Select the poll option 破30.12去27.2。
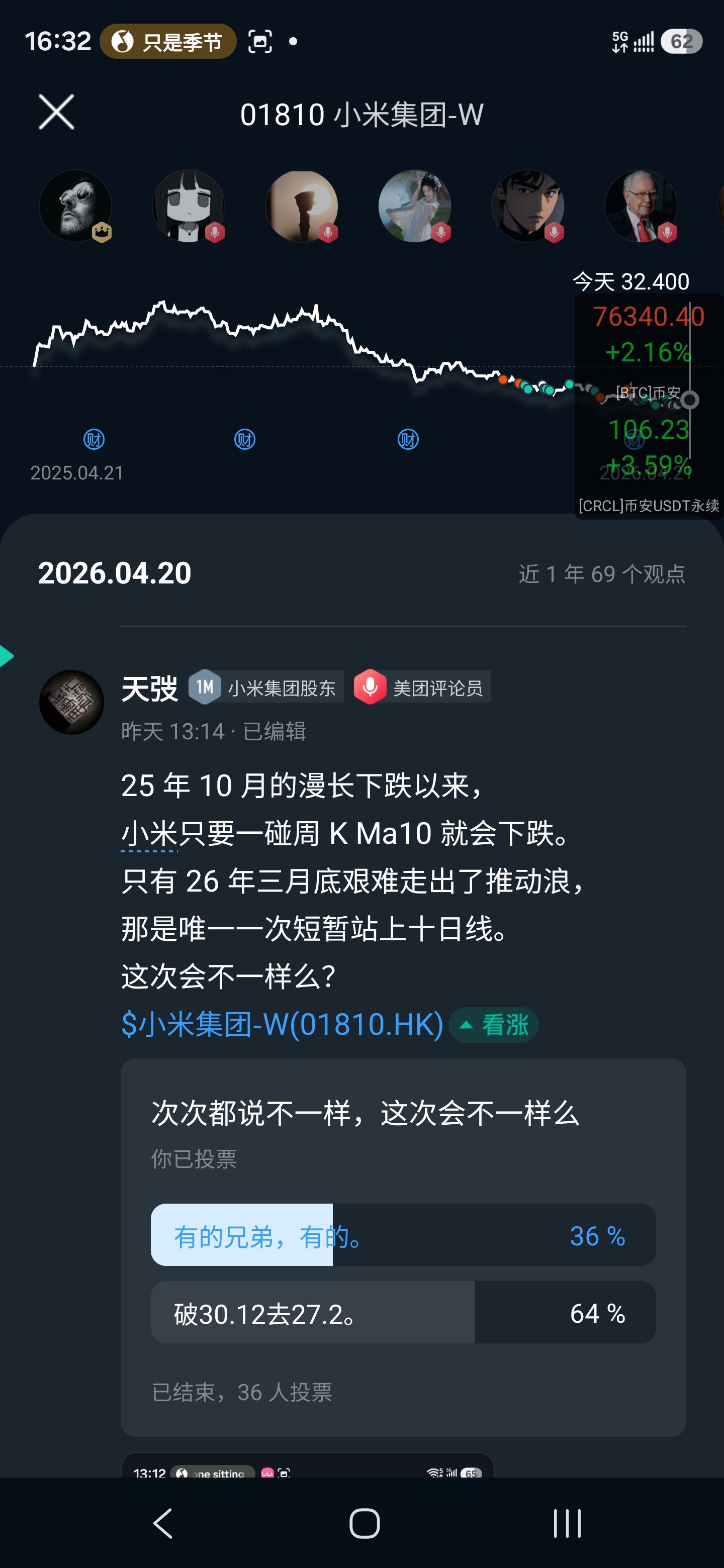Viewport: 724px width, 1568px height. 403,1314
